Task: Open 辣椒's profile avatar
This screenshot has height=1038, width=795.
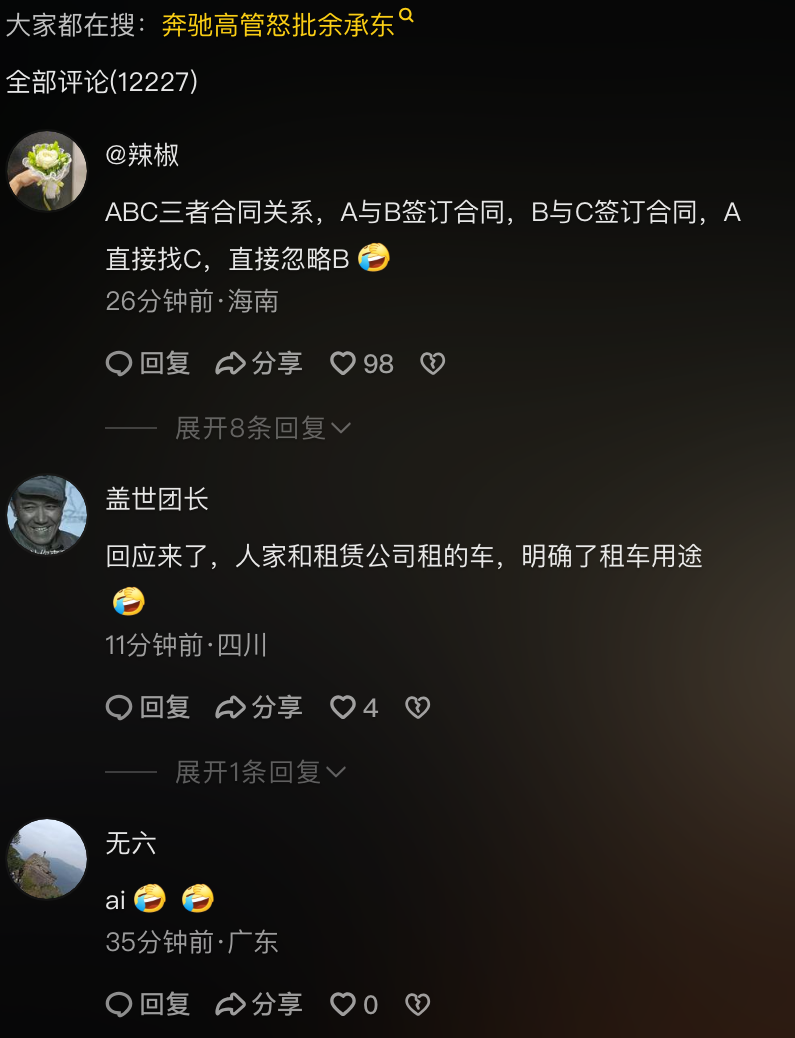Action: tap(47, 171)
